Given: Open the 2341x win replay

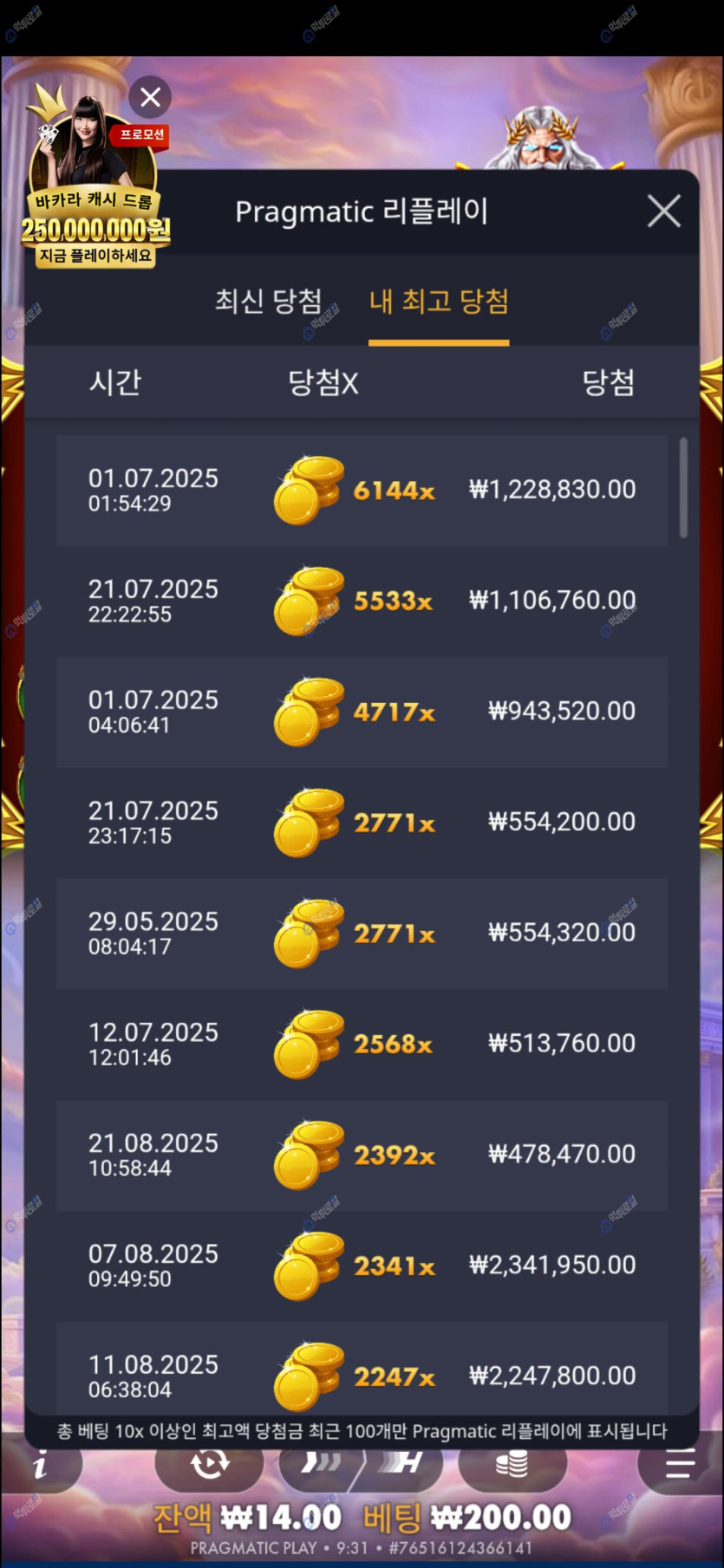Looking at the screenshot, I should click(362, 1267).
